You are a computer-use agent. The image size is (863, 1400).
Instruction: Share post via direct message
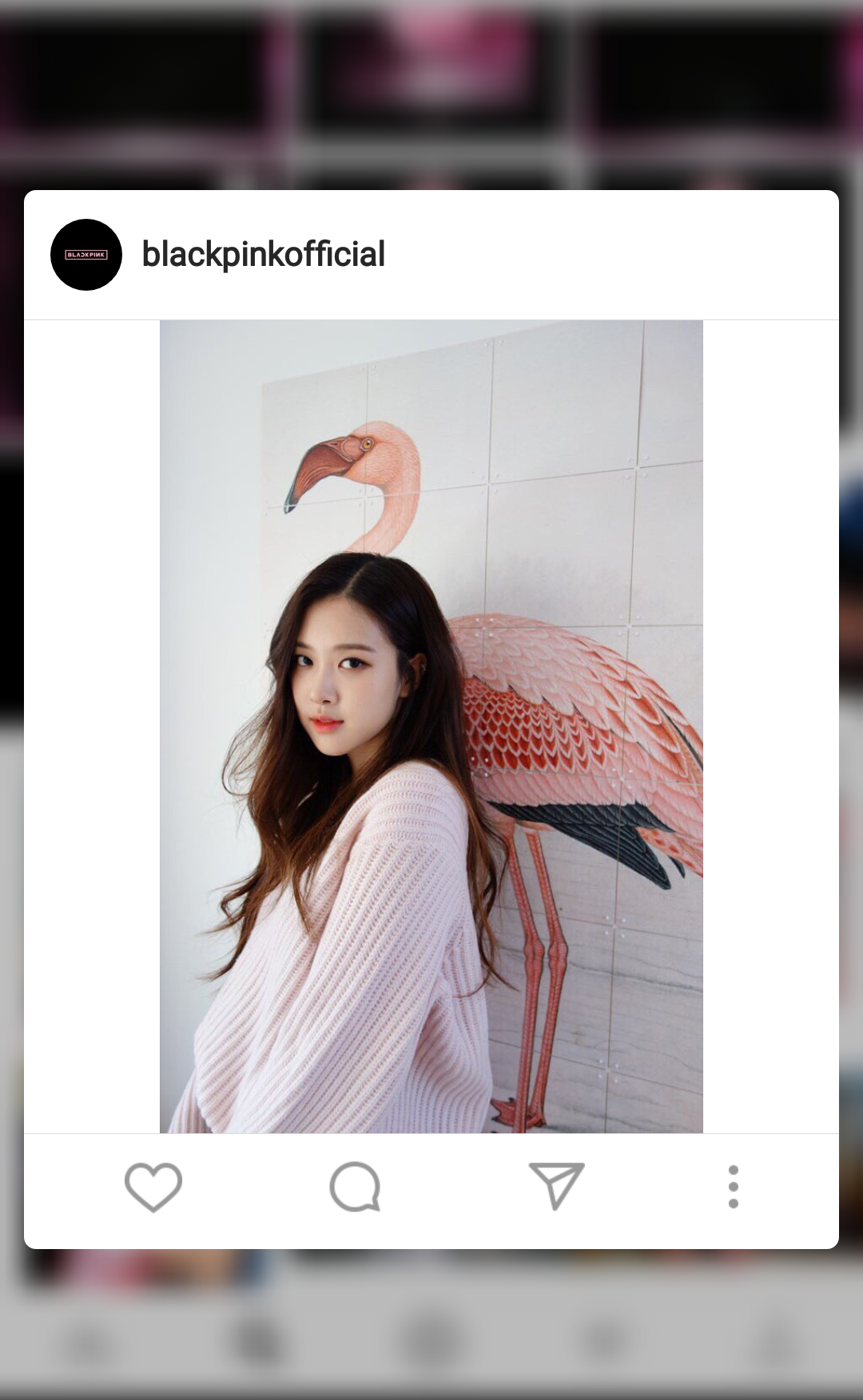556,1186
